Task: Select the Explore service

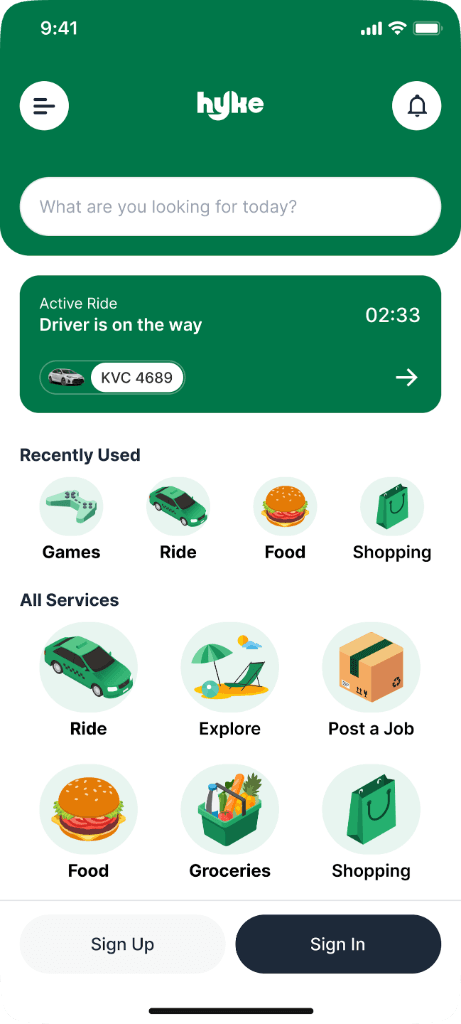Action: pos(230,680)
